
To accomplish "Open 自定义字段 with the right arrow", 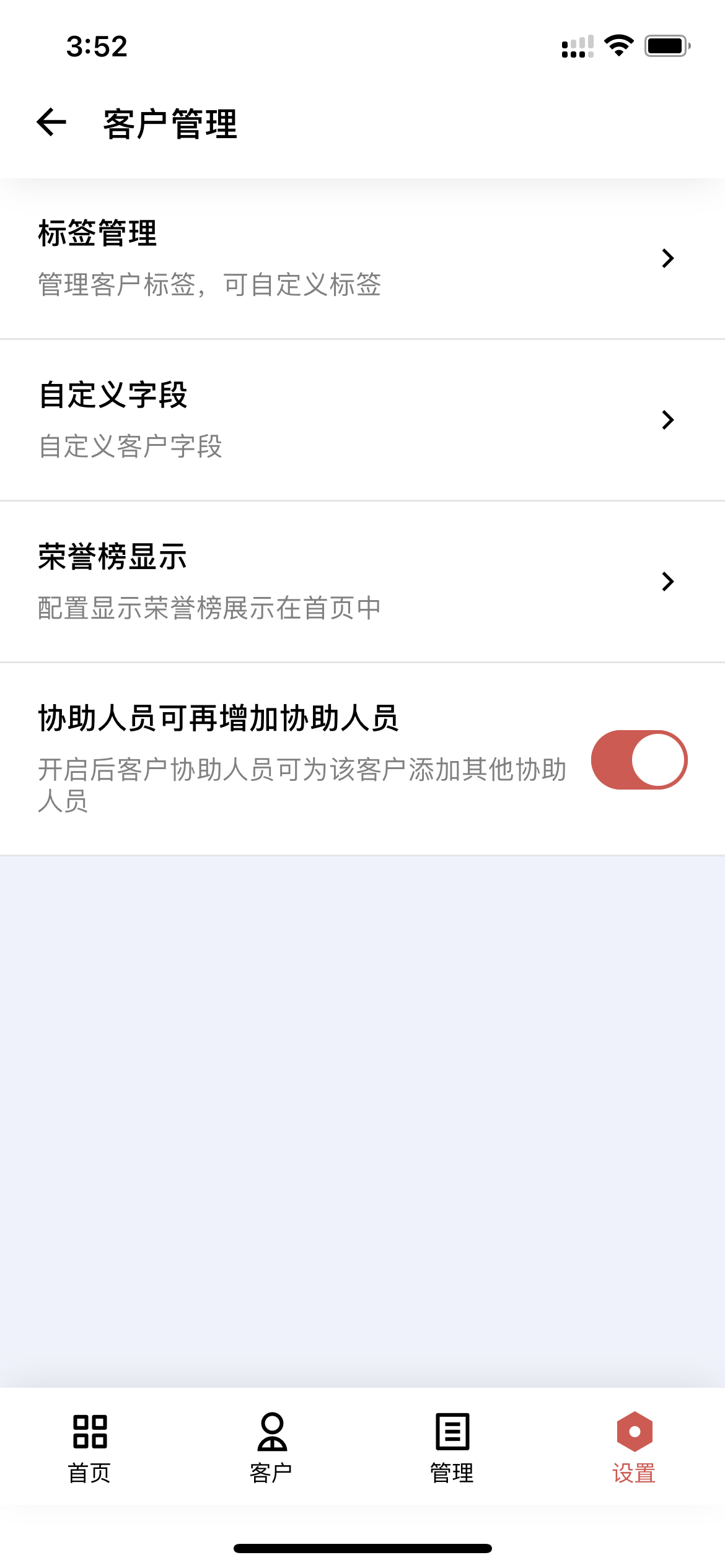I will (x=667, y=420).
